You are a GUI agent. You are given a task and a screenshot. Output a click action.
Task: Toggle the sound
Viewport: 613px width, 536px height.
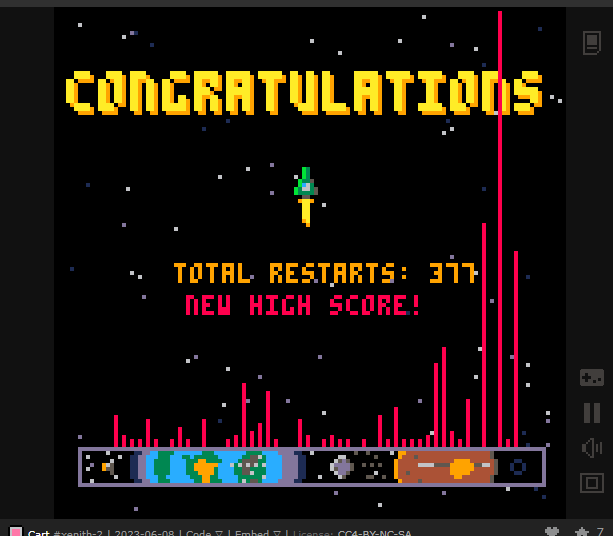pos(591,447)
